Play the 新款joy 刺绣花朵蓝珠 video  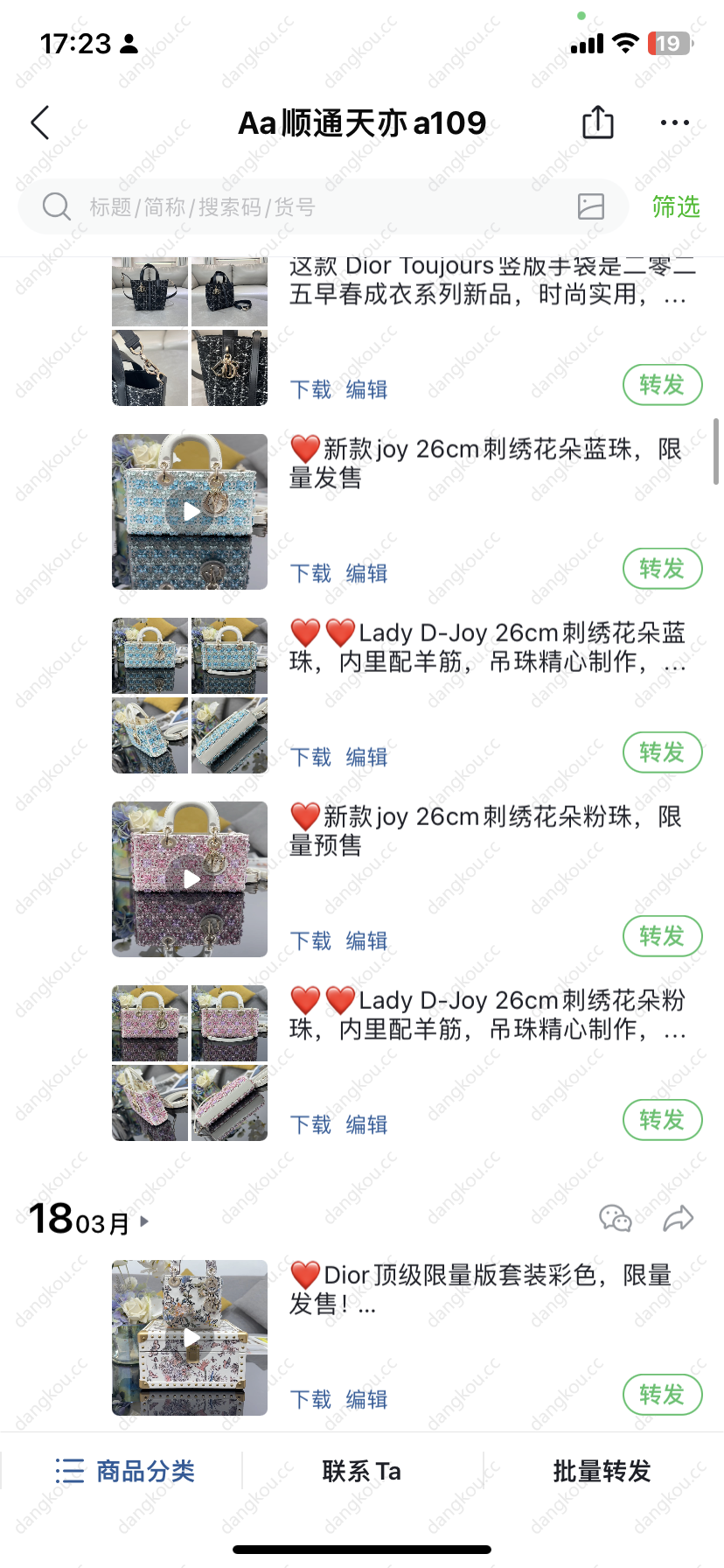(x=191, y=512)
